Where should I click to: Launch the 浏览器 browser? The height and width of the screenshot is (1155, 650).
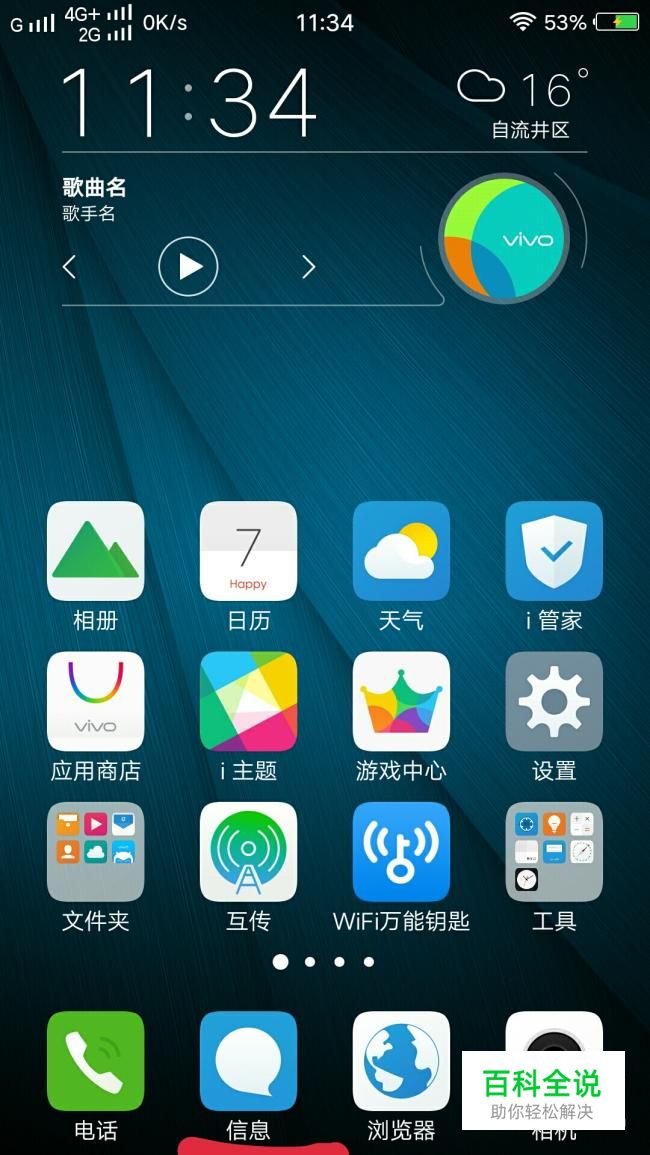click(x=401, y=1060)
